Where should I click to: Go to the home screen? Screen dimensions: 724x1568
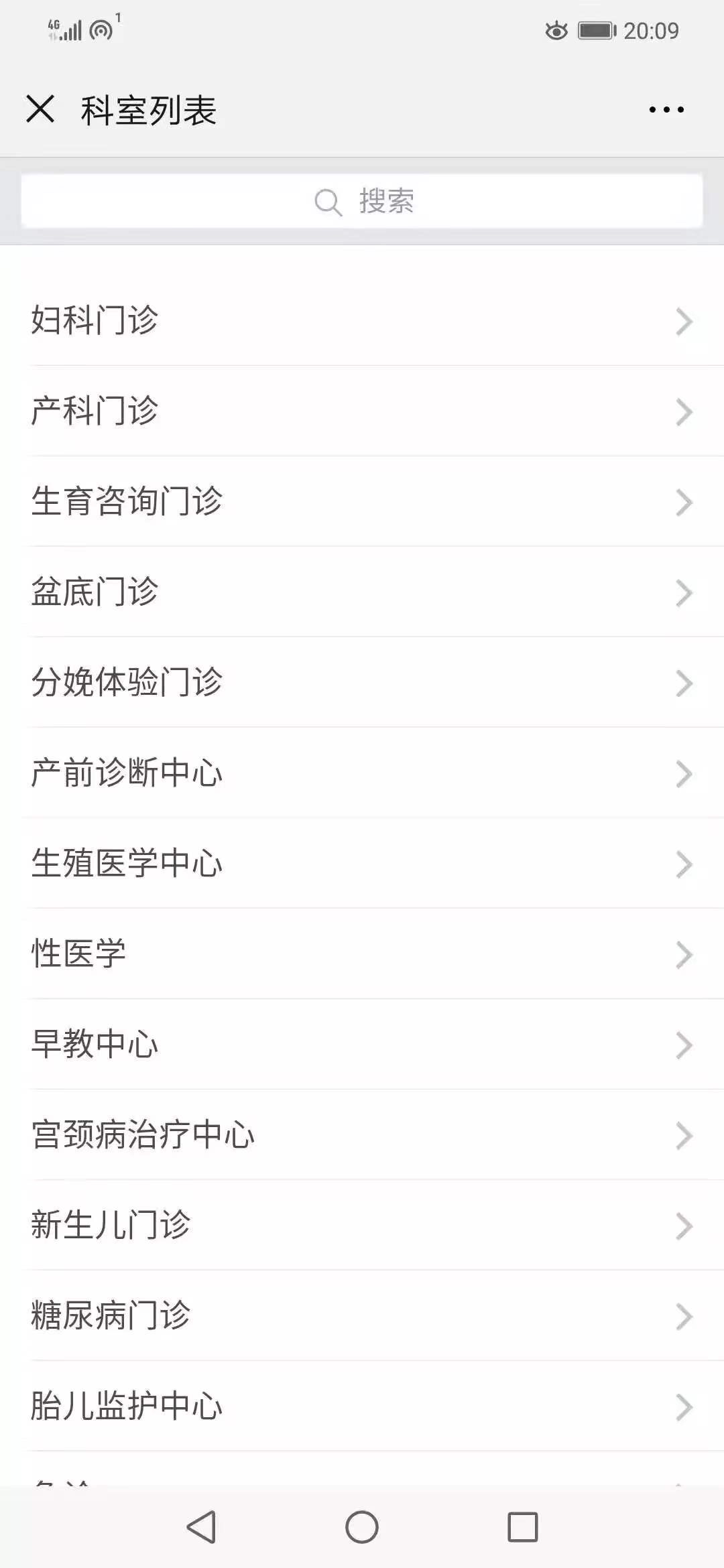point(362,1527)
